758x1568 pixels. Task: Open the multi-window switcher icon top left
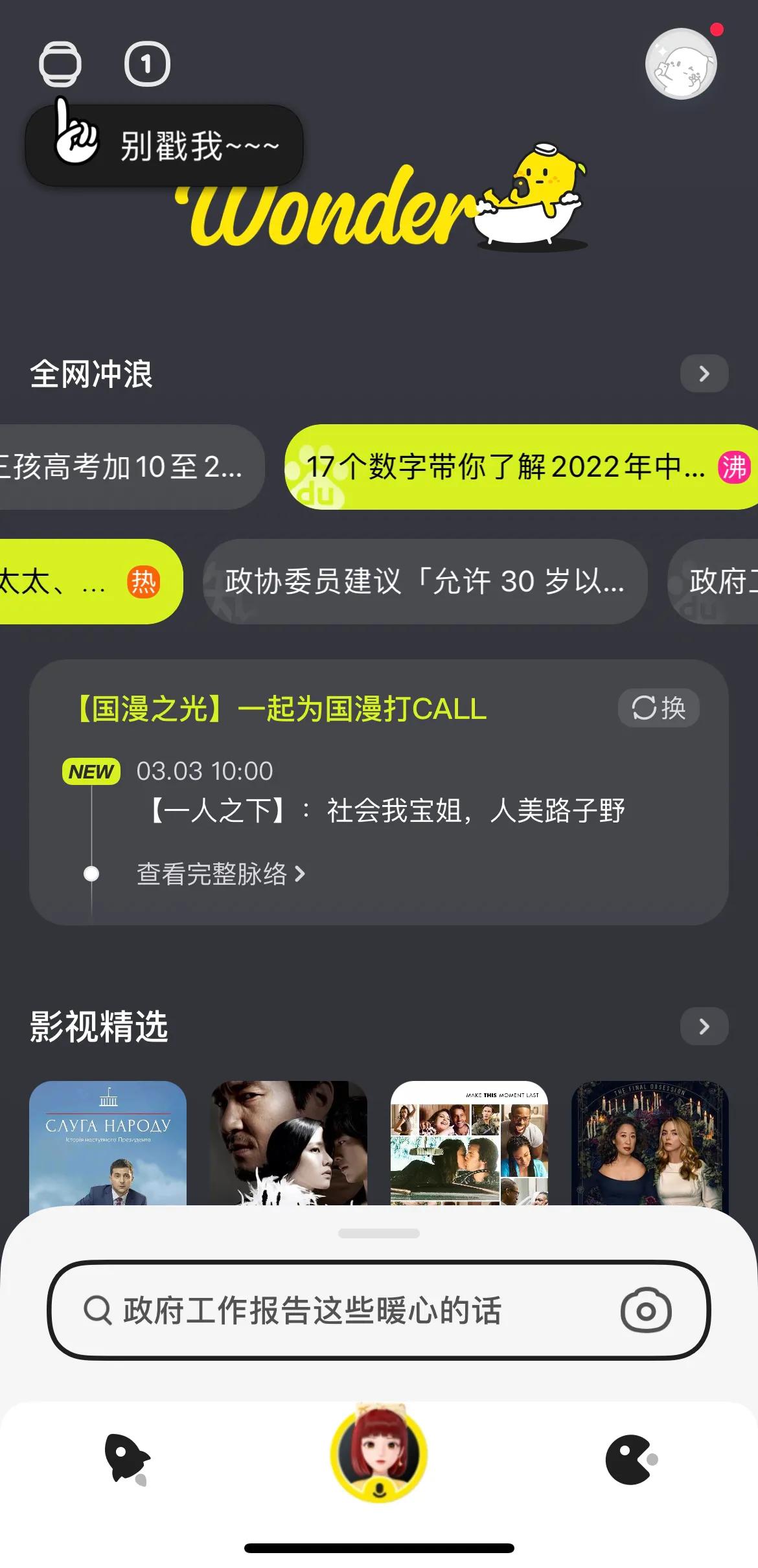(x=62, y=64)
